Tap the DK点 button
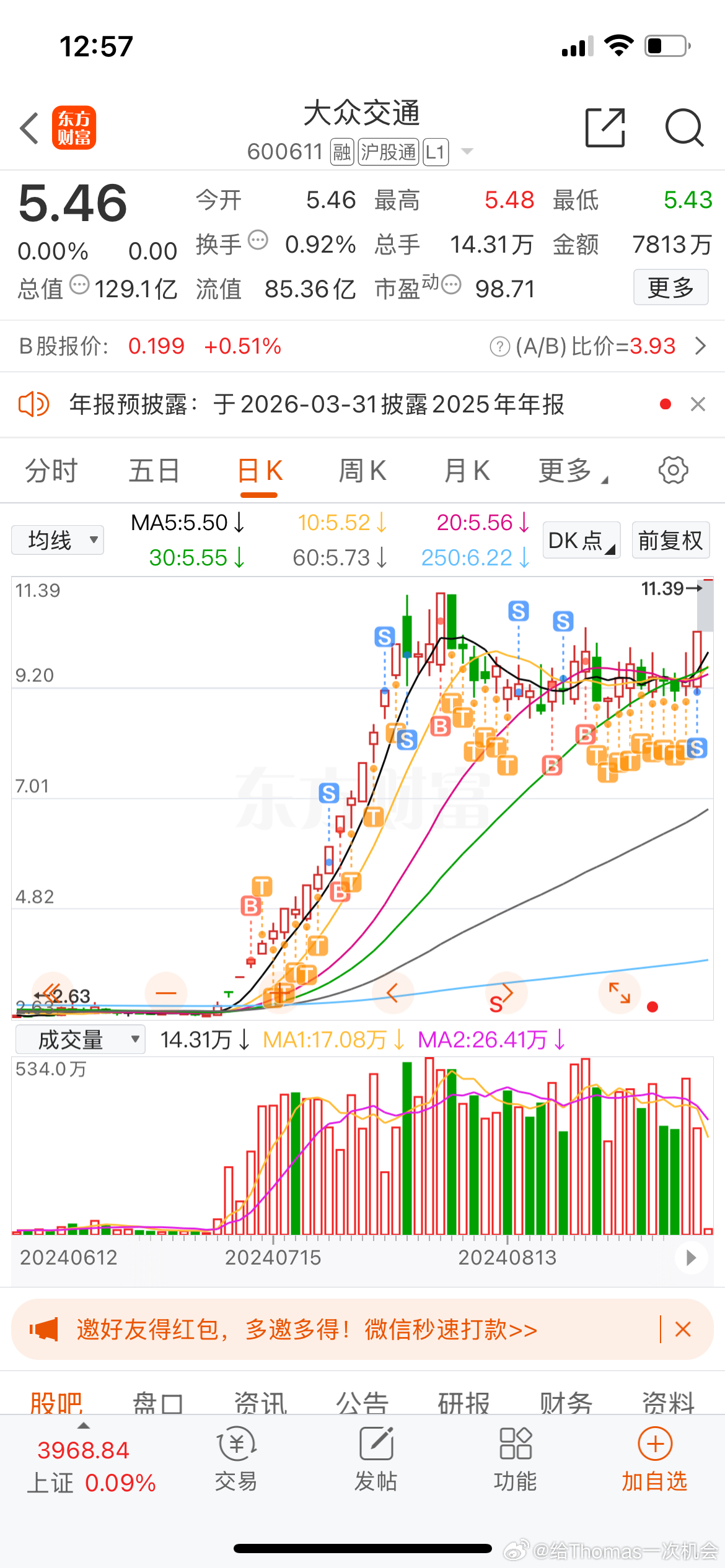The image size is (725, 1568). click(x=581, y=540)
